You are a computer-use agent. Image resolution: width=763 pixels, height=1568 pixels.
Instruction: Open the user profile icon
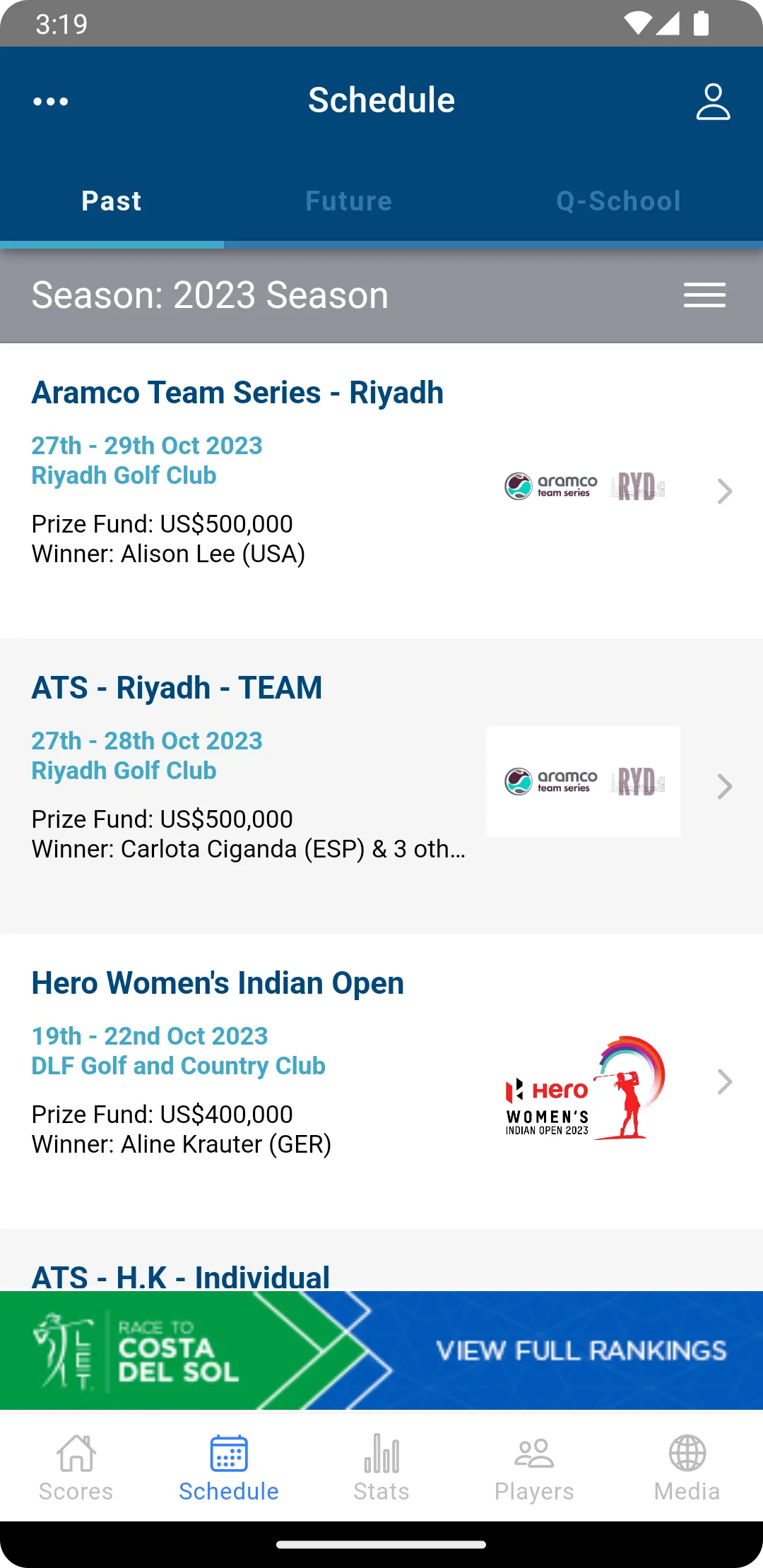[x=713, y=102]
